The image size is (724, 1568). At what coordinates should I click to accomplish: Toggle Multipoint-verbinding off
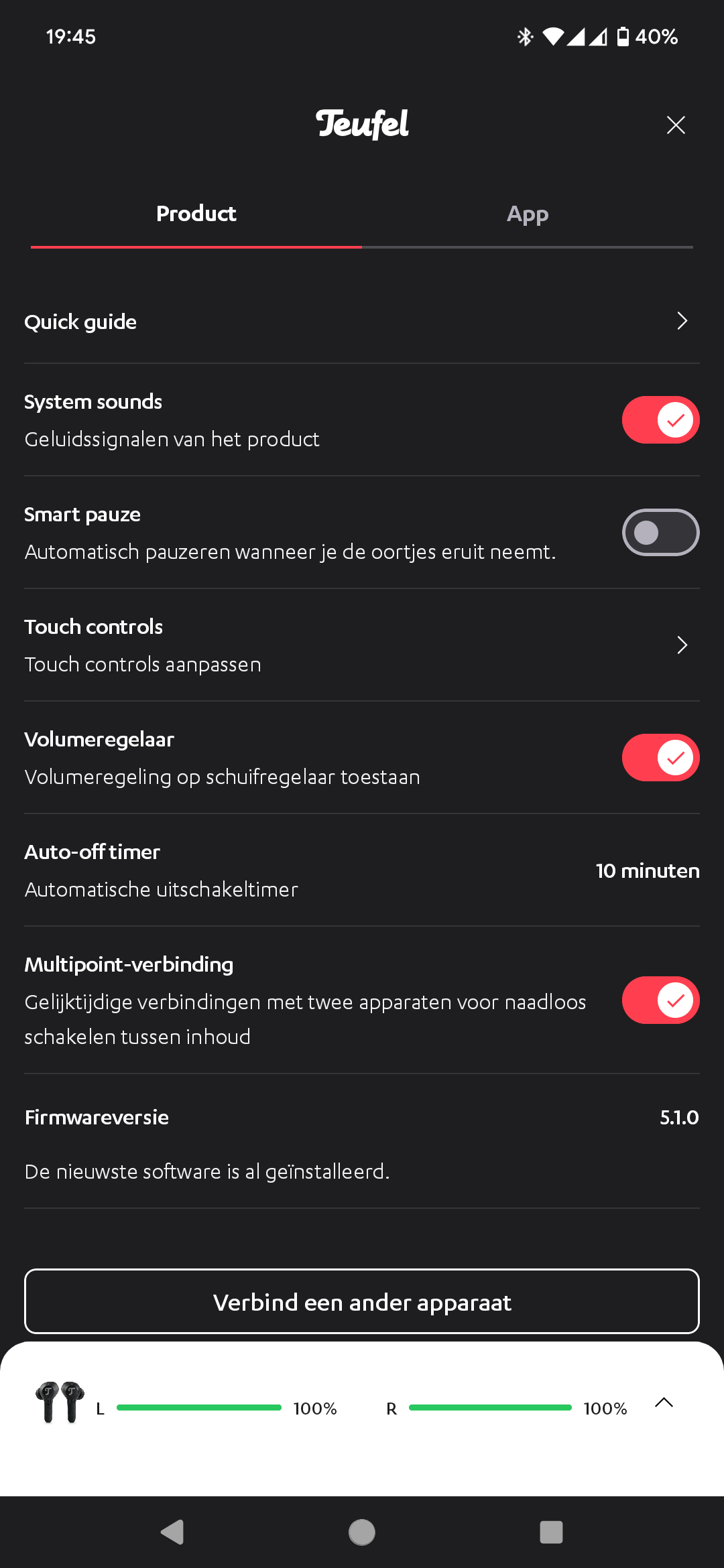(660, 1000)
